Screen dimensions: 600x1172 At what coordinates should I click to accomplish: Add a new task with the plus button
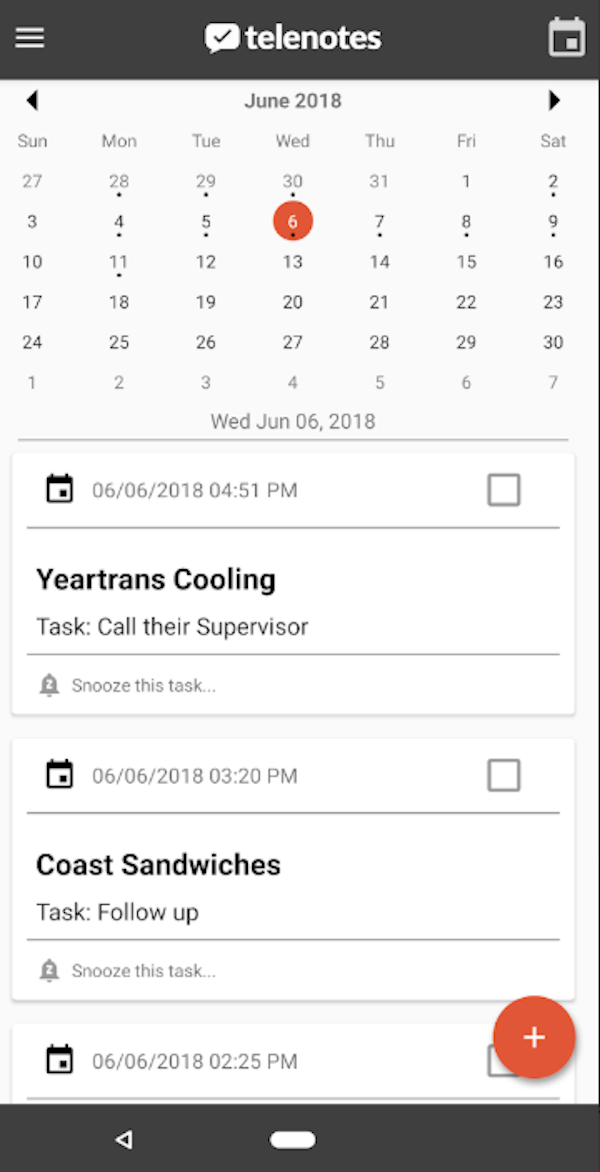(533, 1037)
